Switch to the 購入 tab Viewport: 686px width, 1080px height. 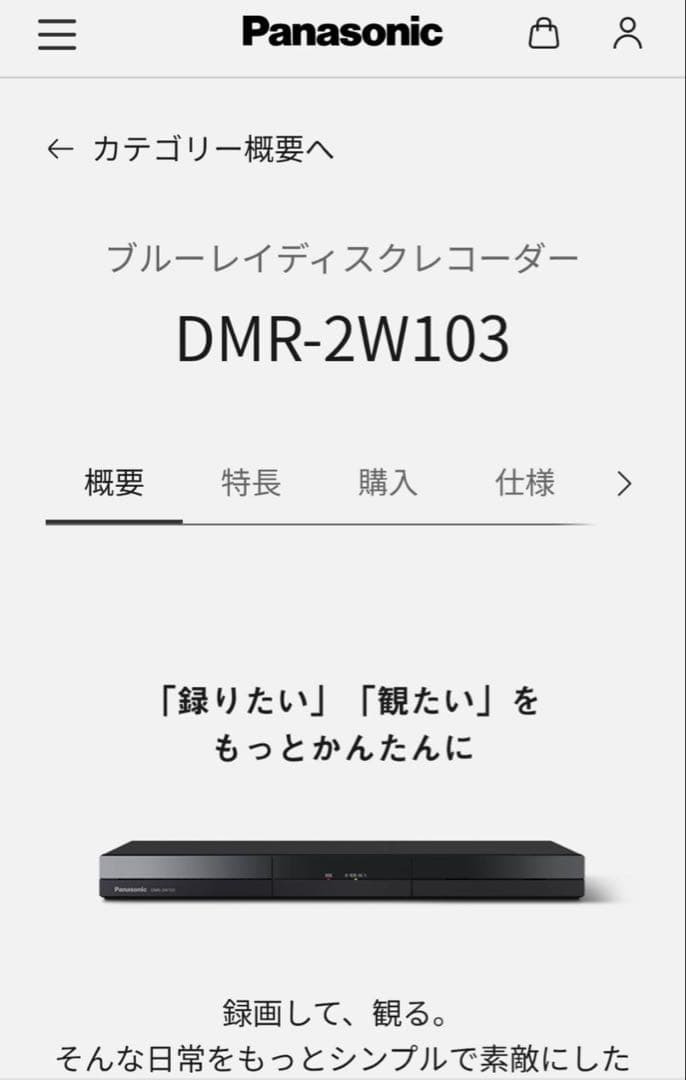387,484
